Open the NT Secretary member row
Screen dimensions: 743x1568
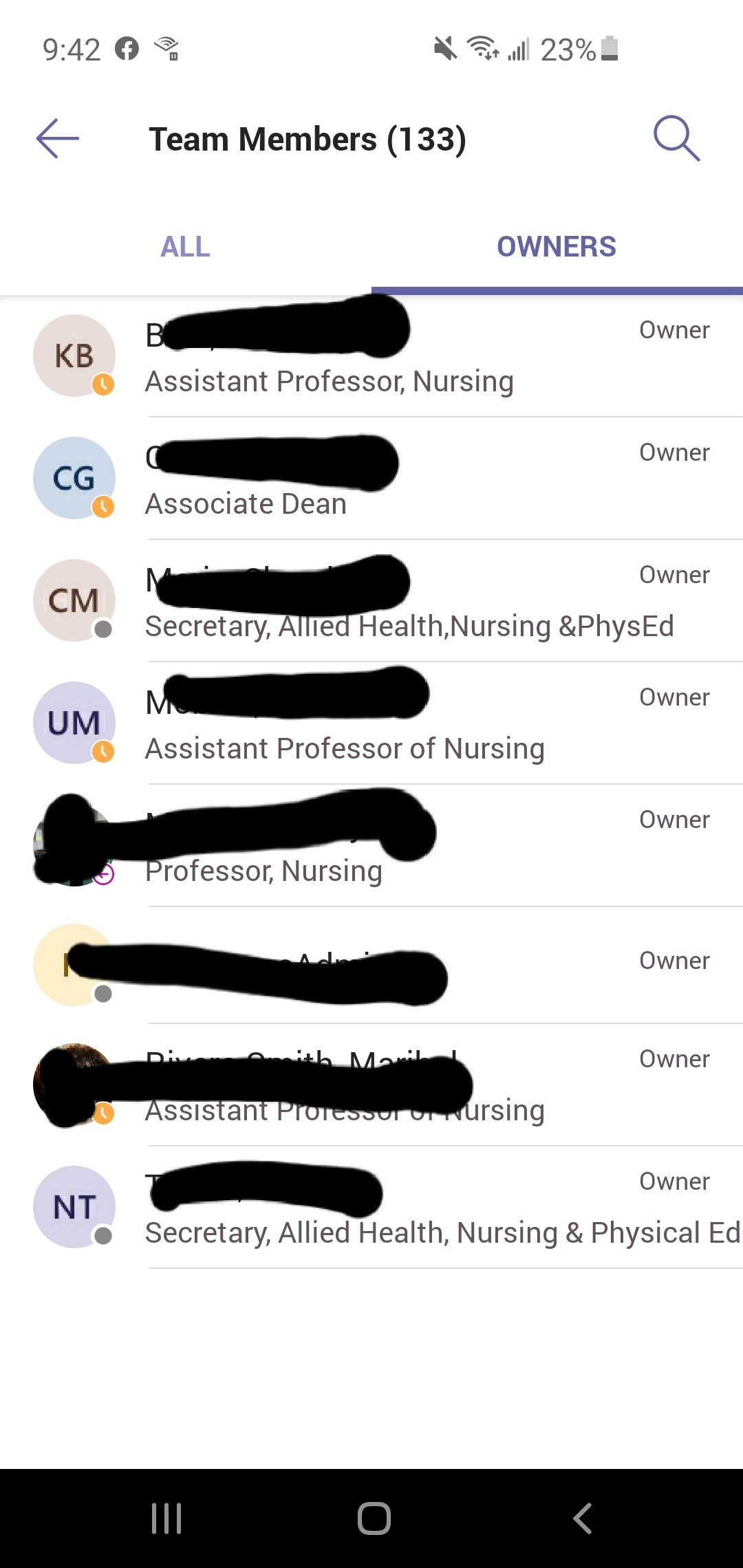(371, 1207)
